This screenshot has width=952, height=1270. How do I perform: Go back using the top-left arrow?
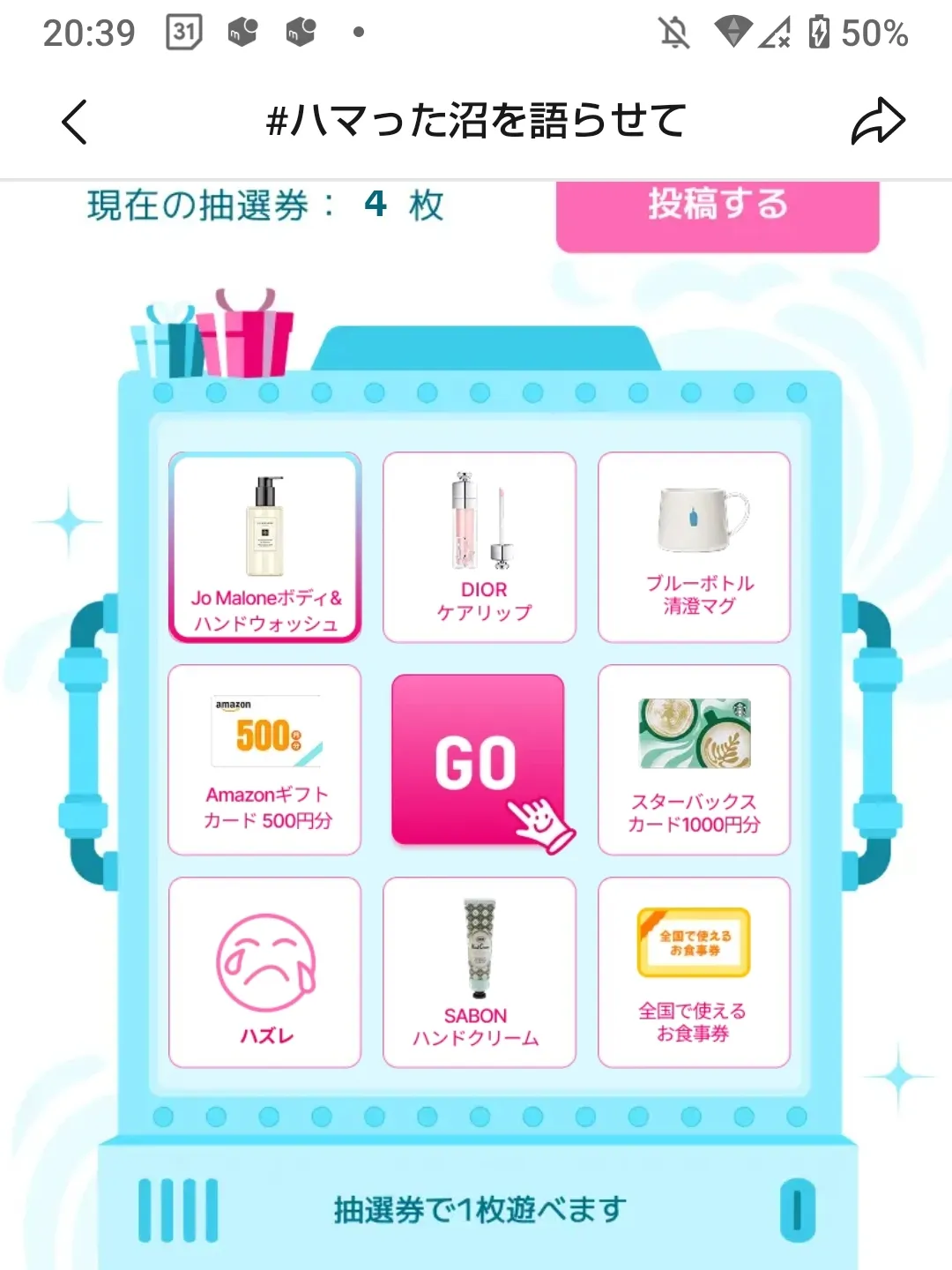point(75,122)
